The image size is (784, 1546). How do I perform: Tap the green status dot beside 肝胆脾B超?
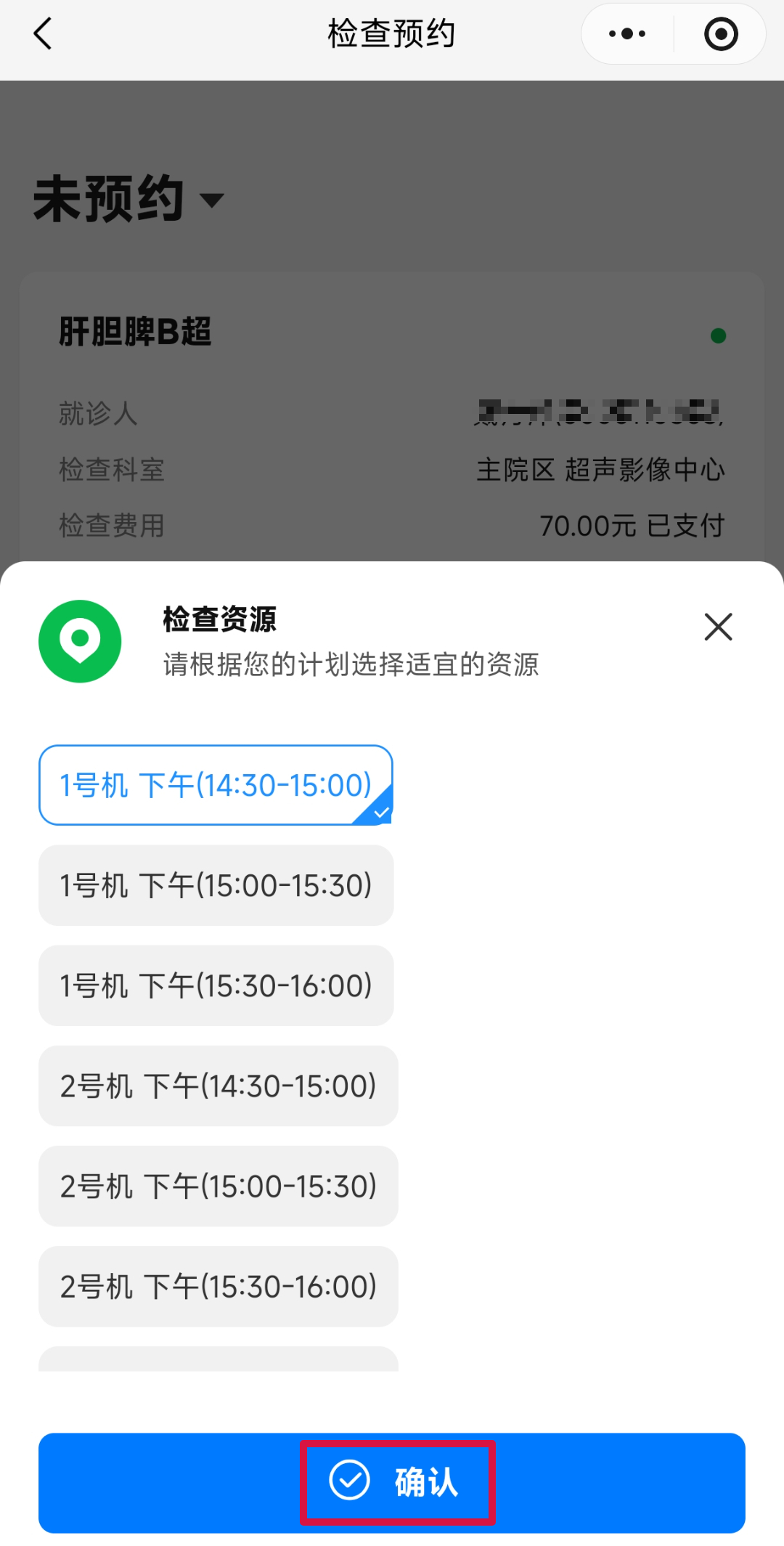tap(718, 335)
